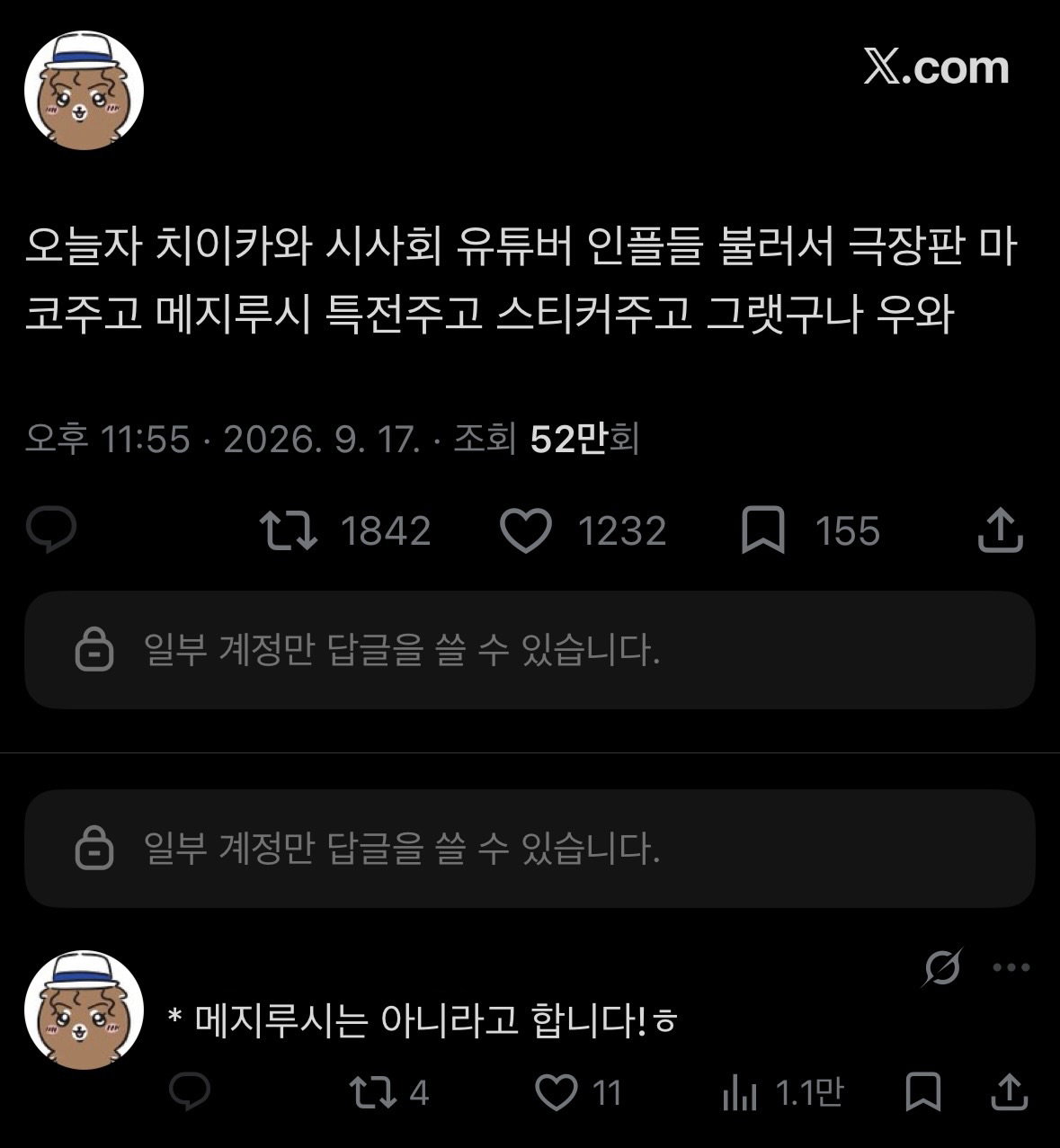1060x1148 pixels.
Task: Share the main post
Action: 1000,530
